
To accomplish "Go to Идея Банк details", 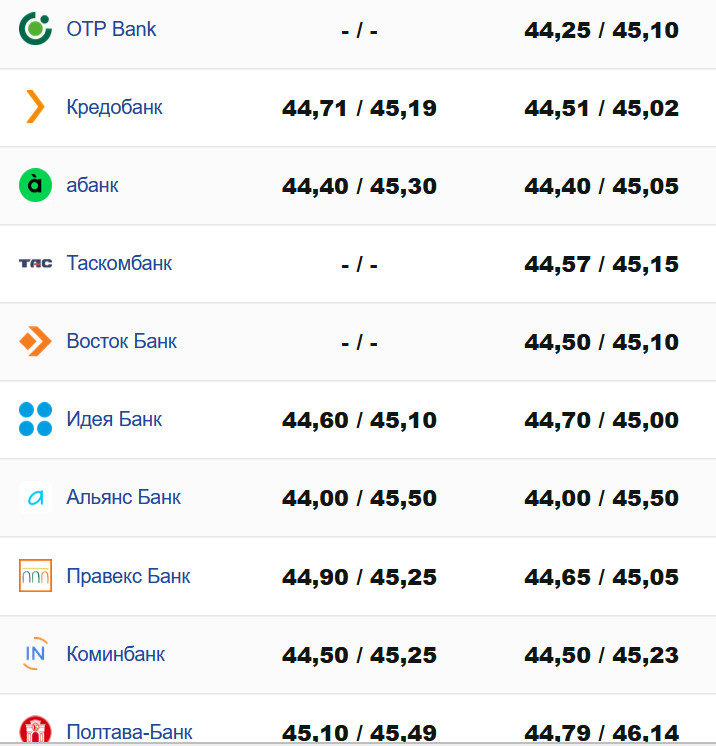I will tap(114, 419).
